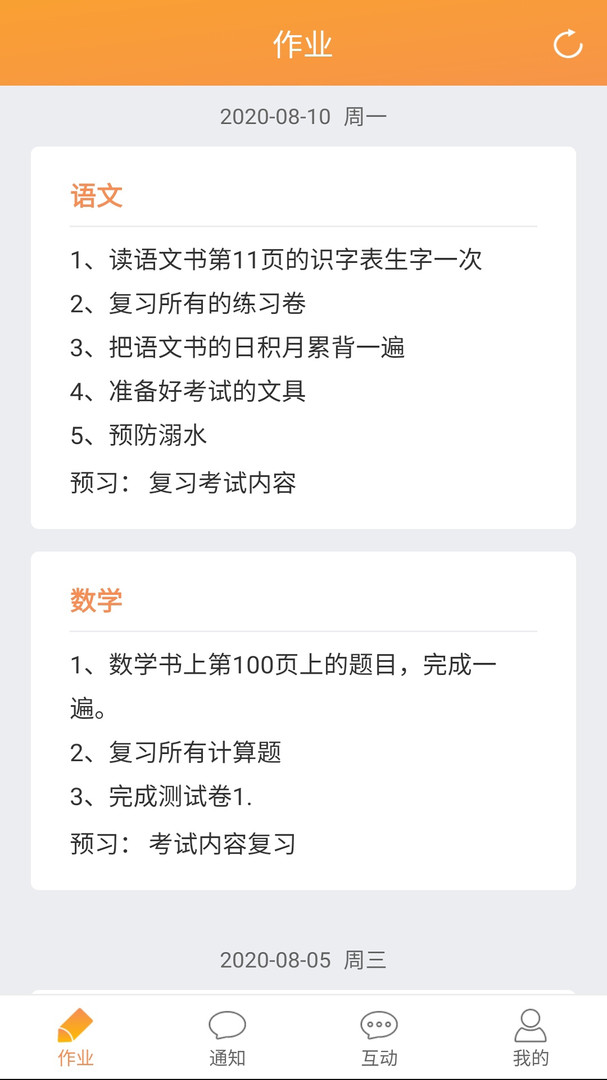Screen dimensions: 607x1080
Task: Go to the 我的 tab
Action: (530, 1037)
